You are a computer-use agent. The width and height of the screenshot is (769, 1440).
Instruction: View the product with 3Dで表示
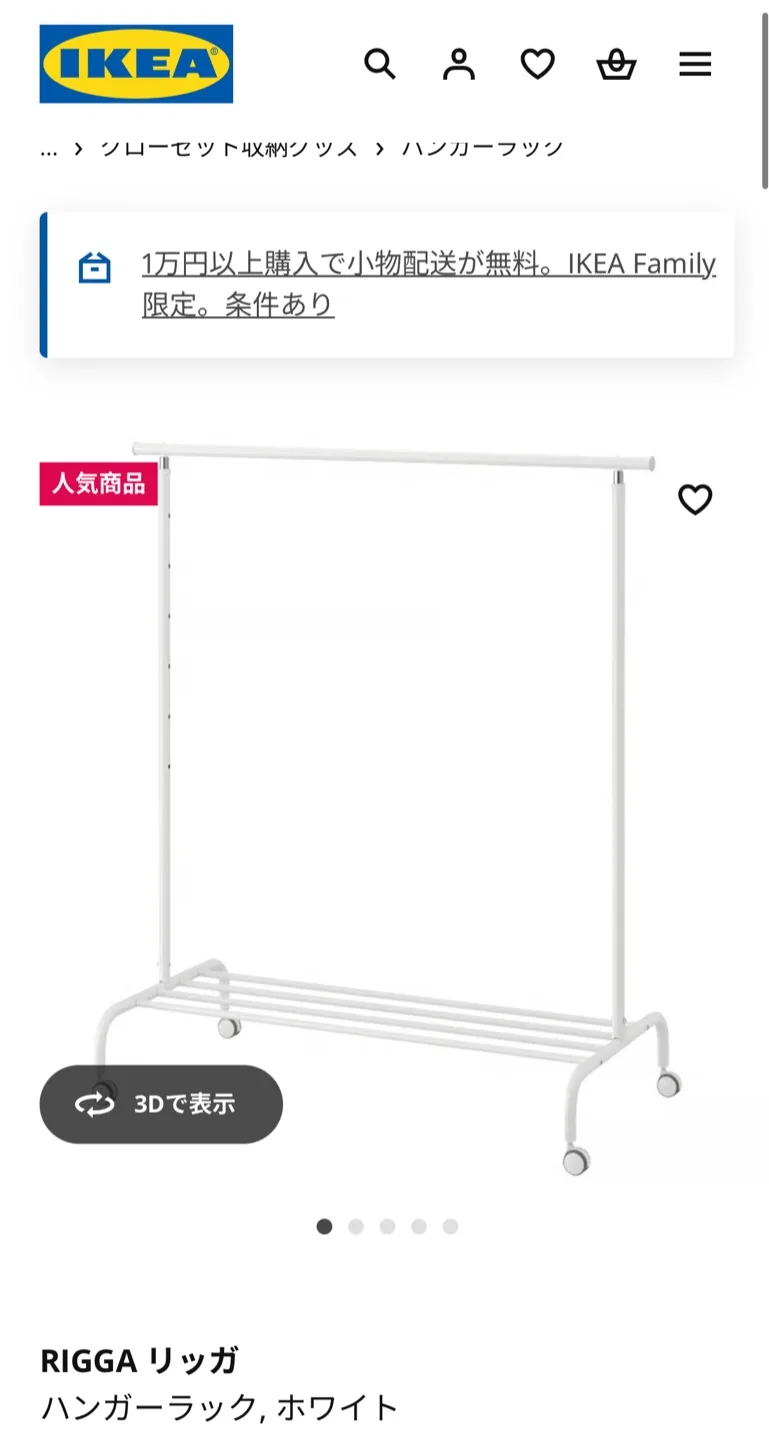pos(161,1104)
